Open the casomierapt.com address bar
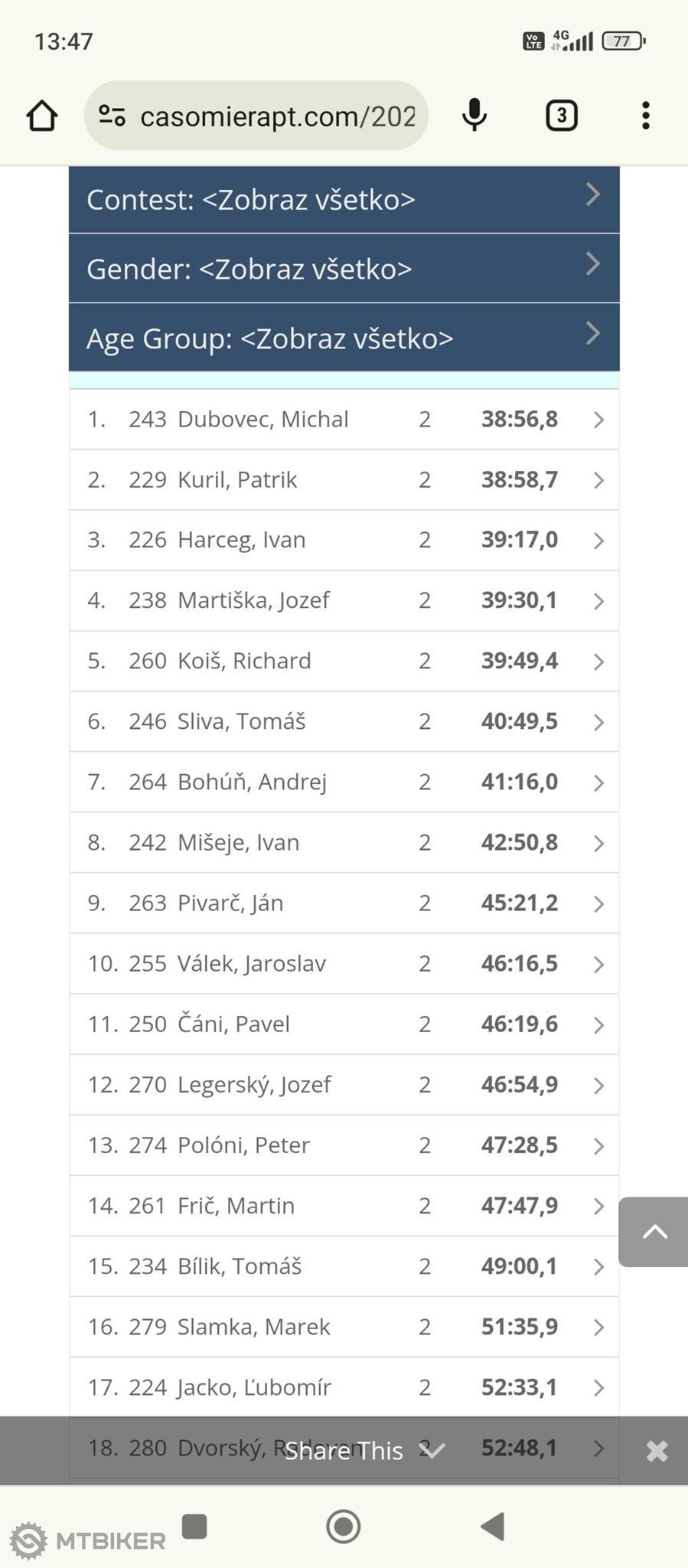This screenshot has height=1568, width=688. [x=256, y=116]
